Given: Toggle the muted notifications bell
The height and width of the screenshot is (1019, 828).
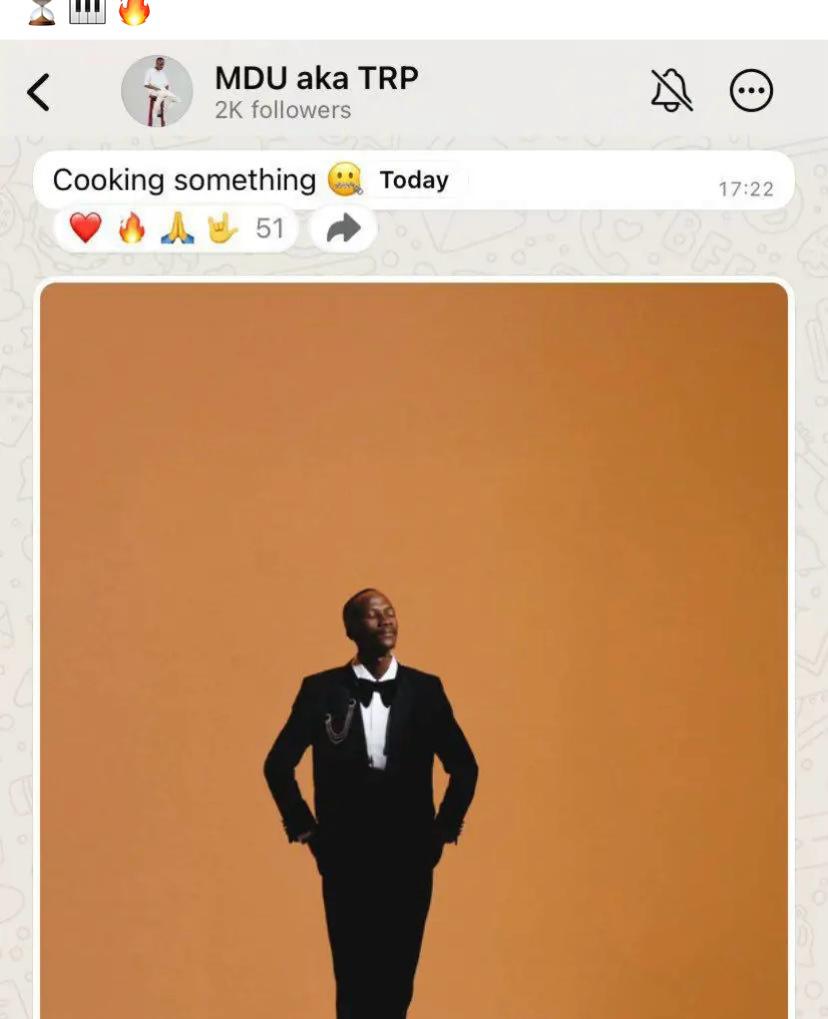Looking at the screenshot, I should tap(672, 92).
